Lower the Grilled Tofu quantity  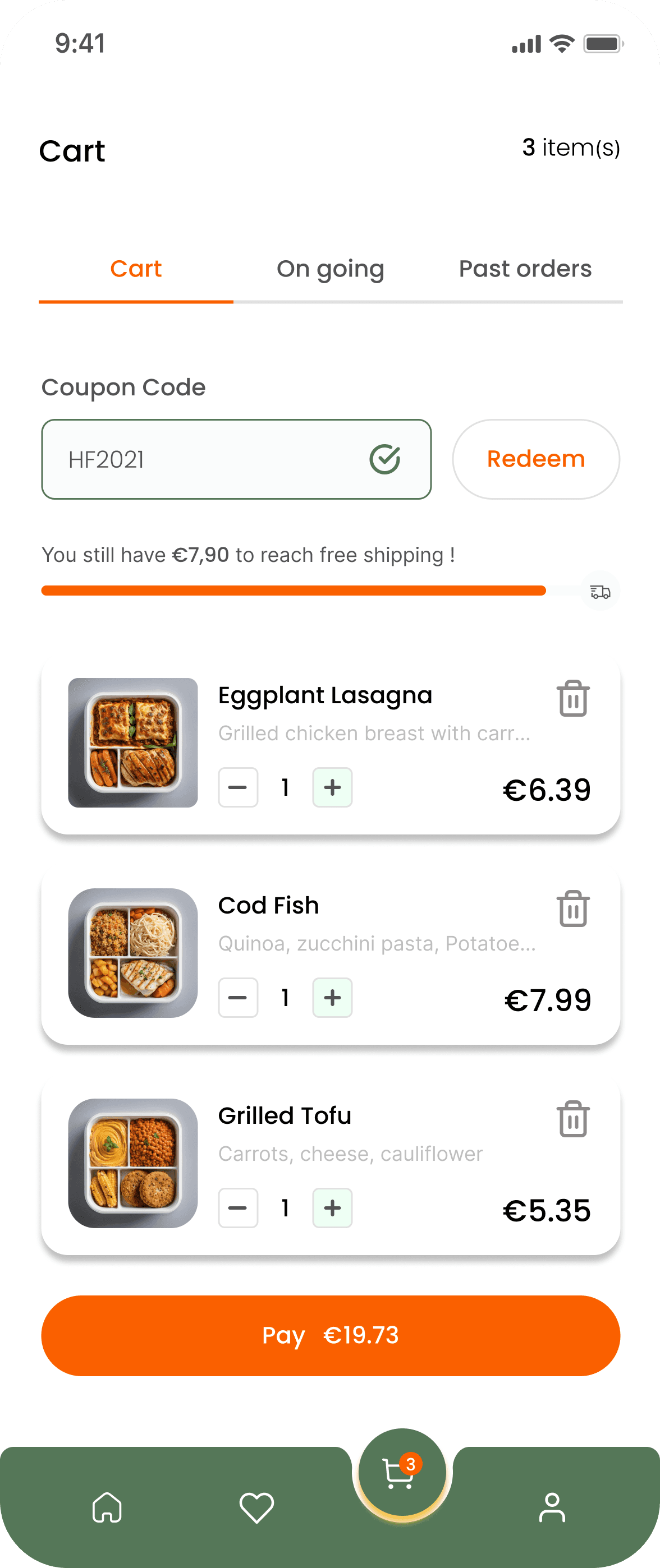tap(237, 1207)
